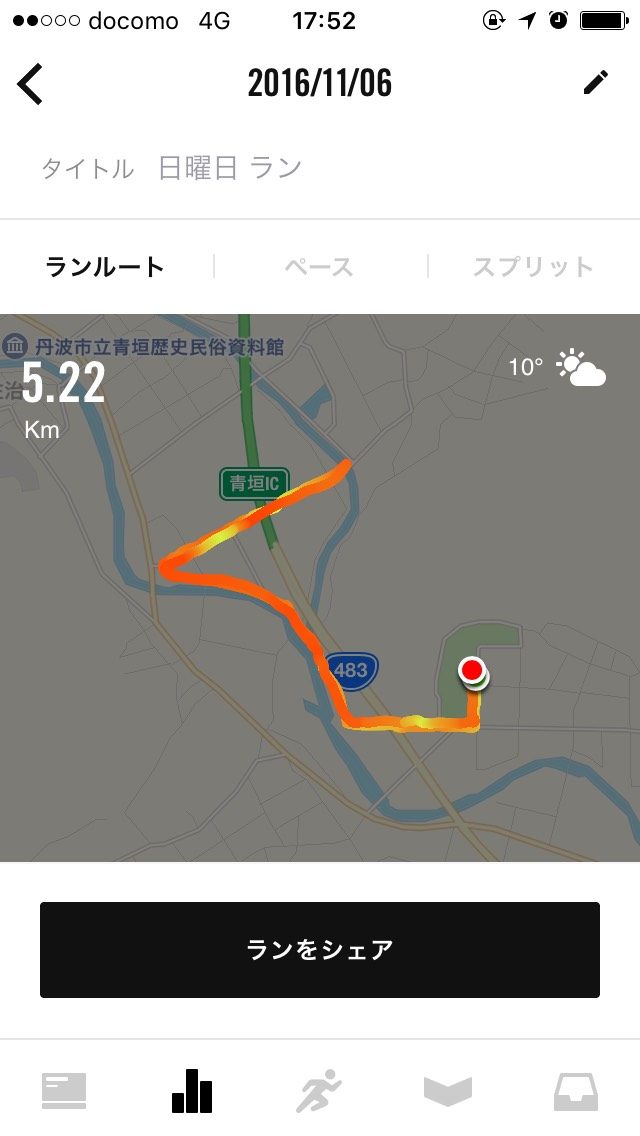Open the feed tab in bottom bar
The width and height of the screenshot is (640, 1136).
[64, 1090]
